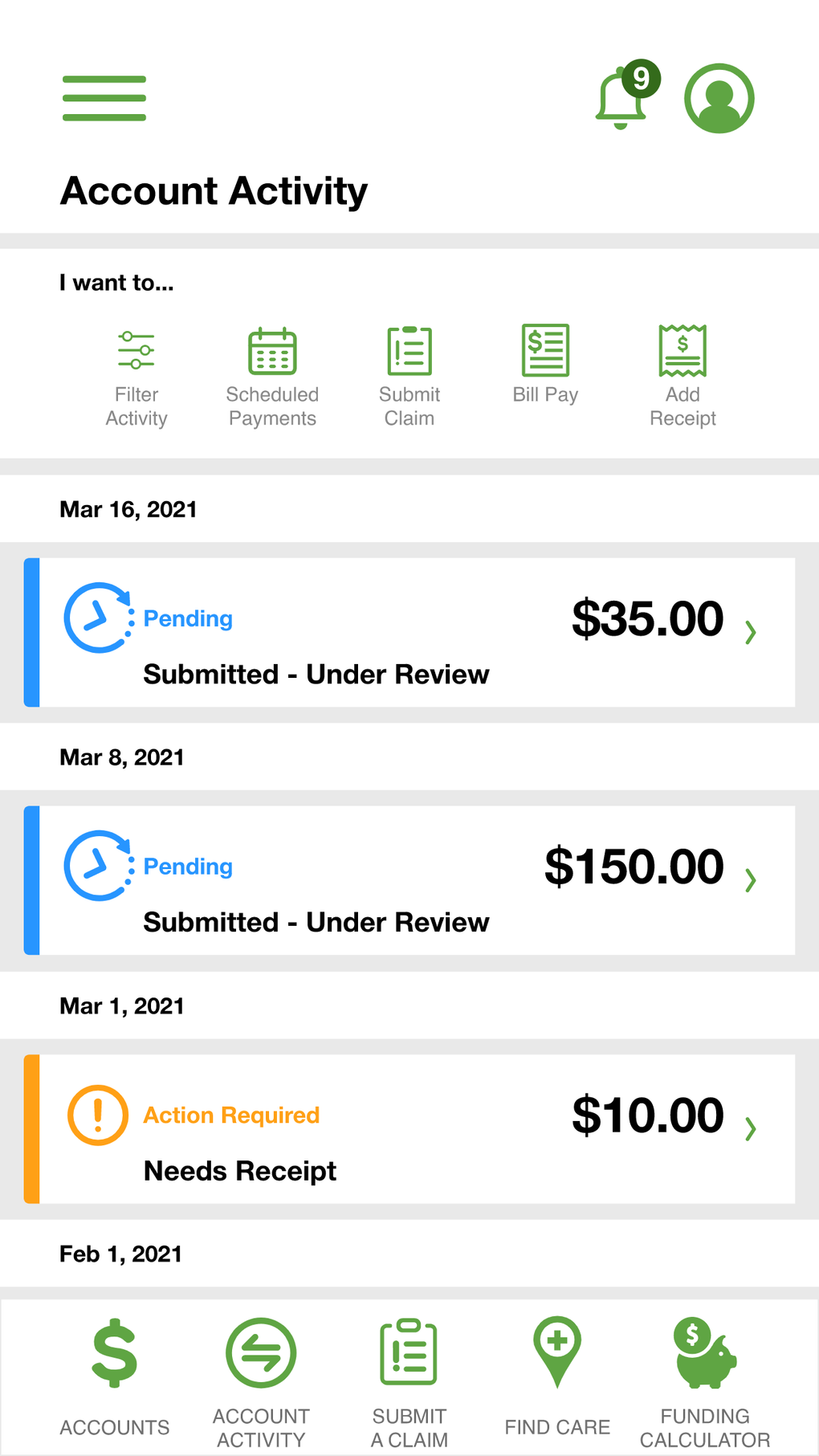The width and height of the screenshot is (819, 1456).
Task: Open the hamburger navigation menu
Action: pyautogui.click(x=104, y=97)
